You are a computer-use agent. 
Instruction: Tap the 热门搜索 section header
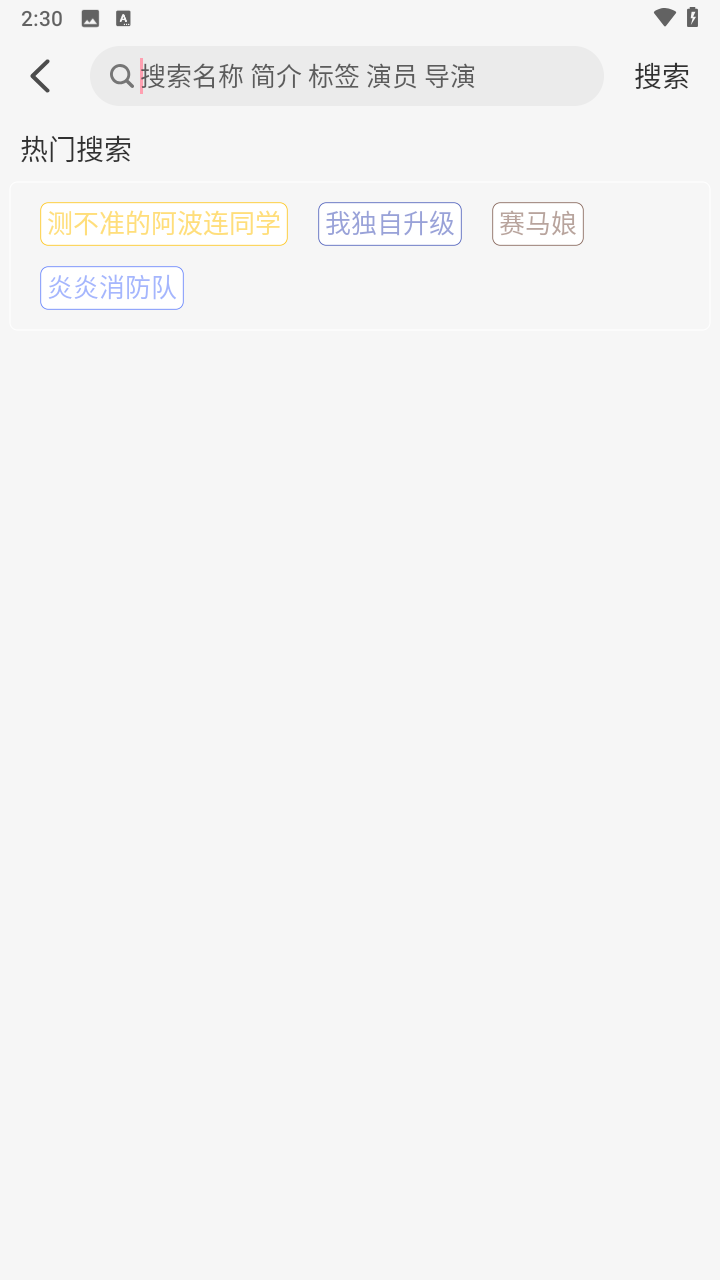click(x=74, y=148)
